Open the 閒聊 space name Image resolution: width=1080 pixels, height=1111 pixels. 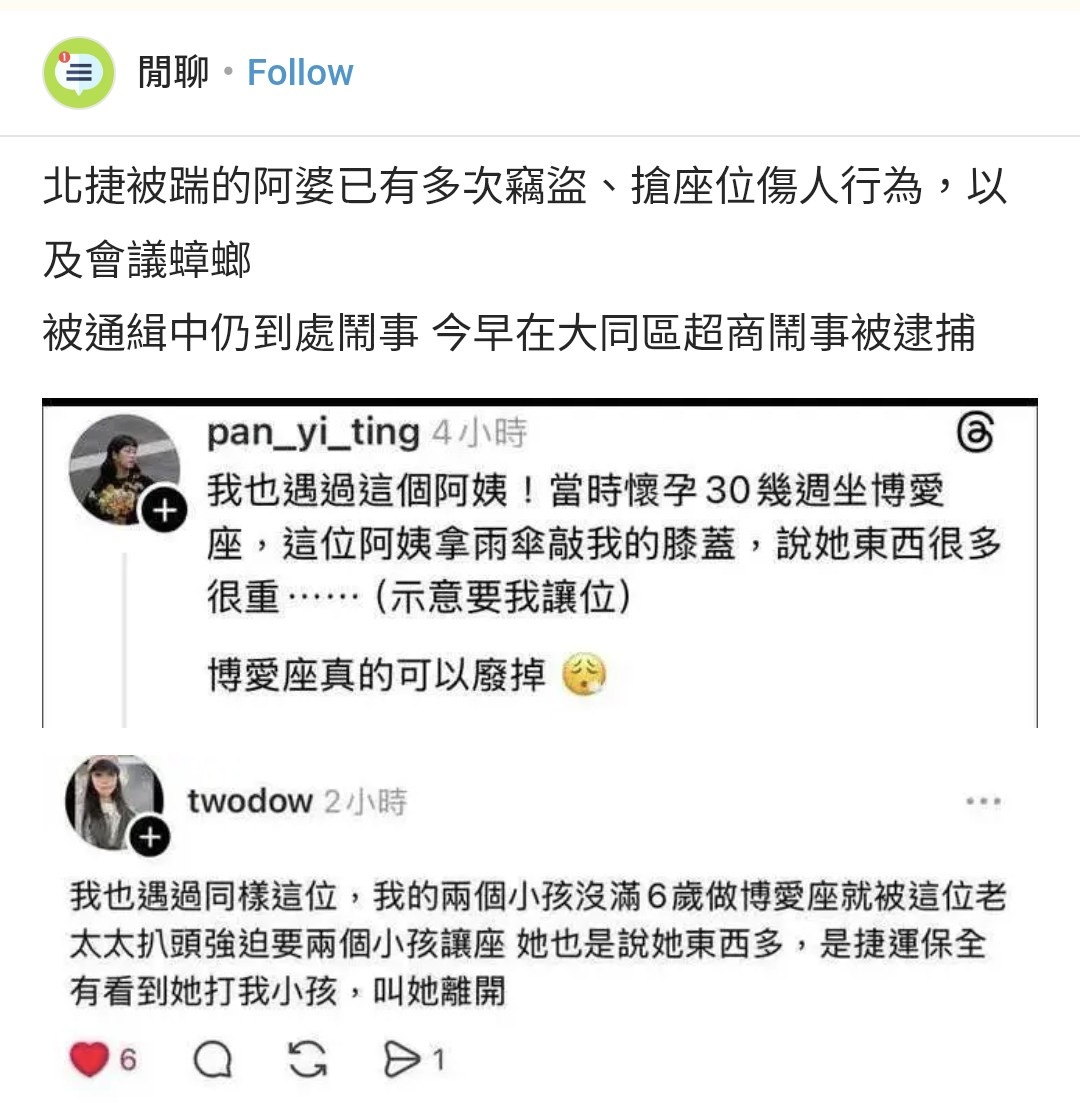pos(173,73)
